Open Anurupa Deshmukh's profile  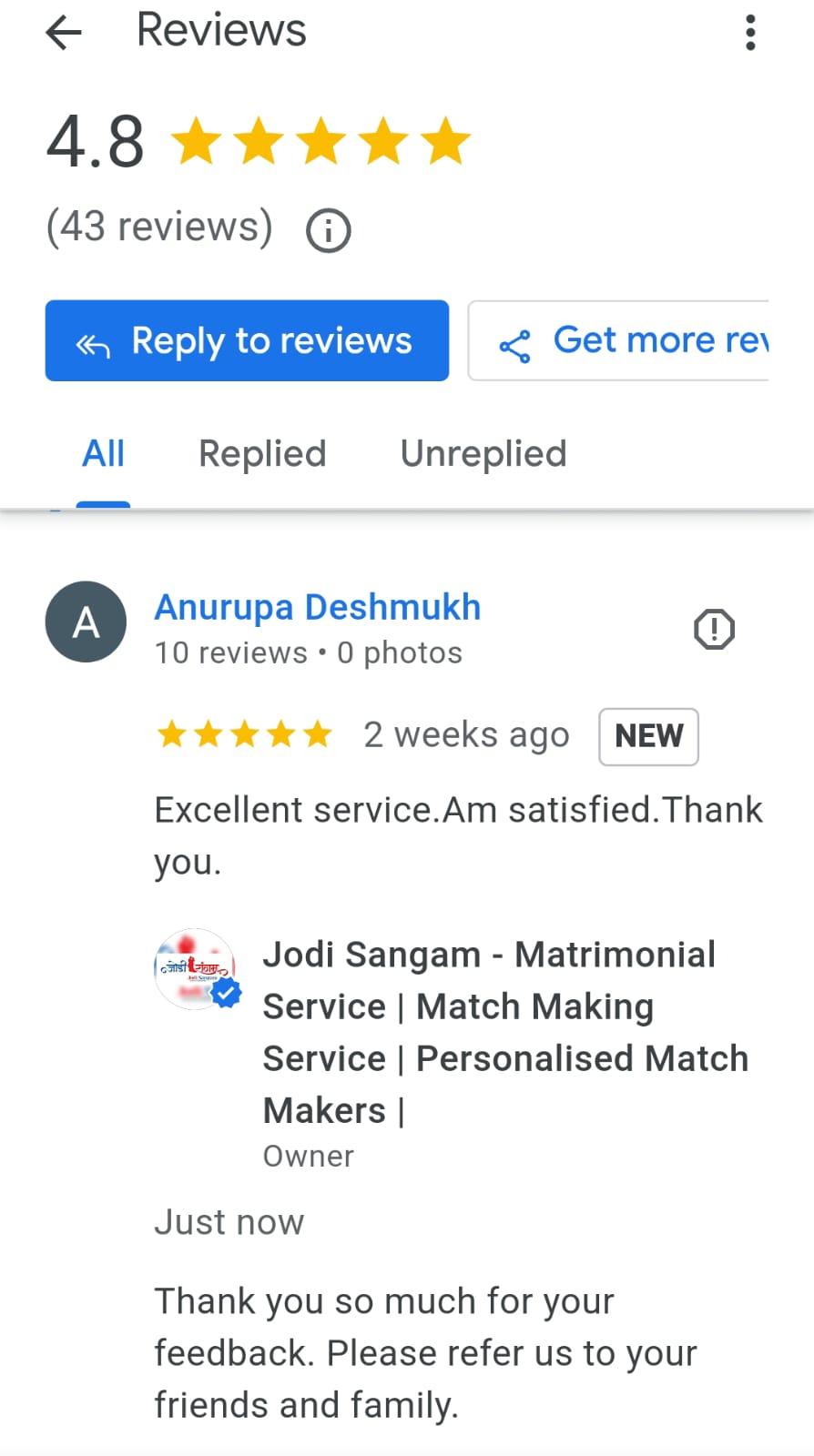[x=317, y=607]
